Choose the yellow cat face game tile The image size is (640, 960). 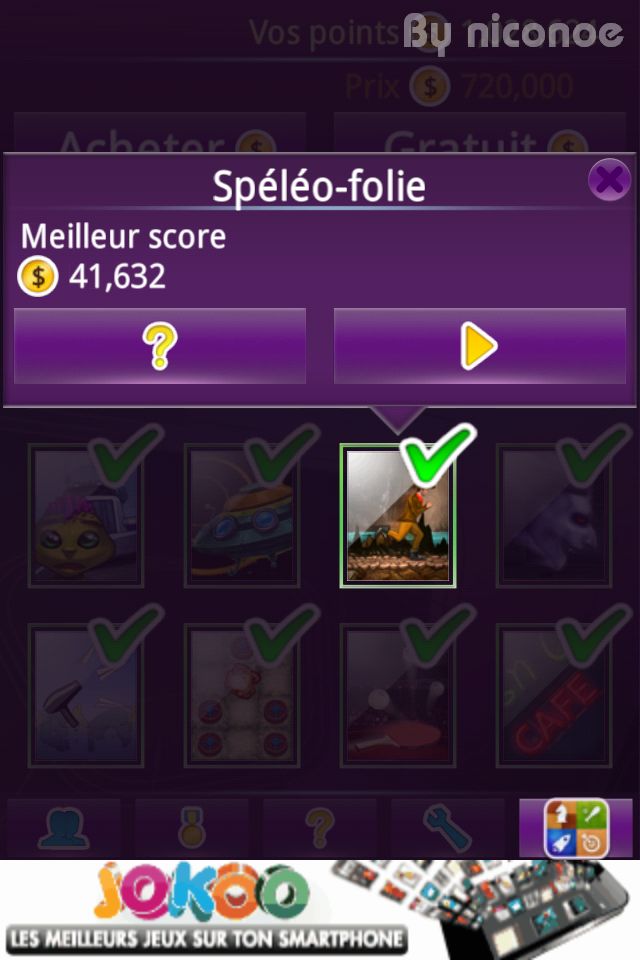tap(86, 516)
